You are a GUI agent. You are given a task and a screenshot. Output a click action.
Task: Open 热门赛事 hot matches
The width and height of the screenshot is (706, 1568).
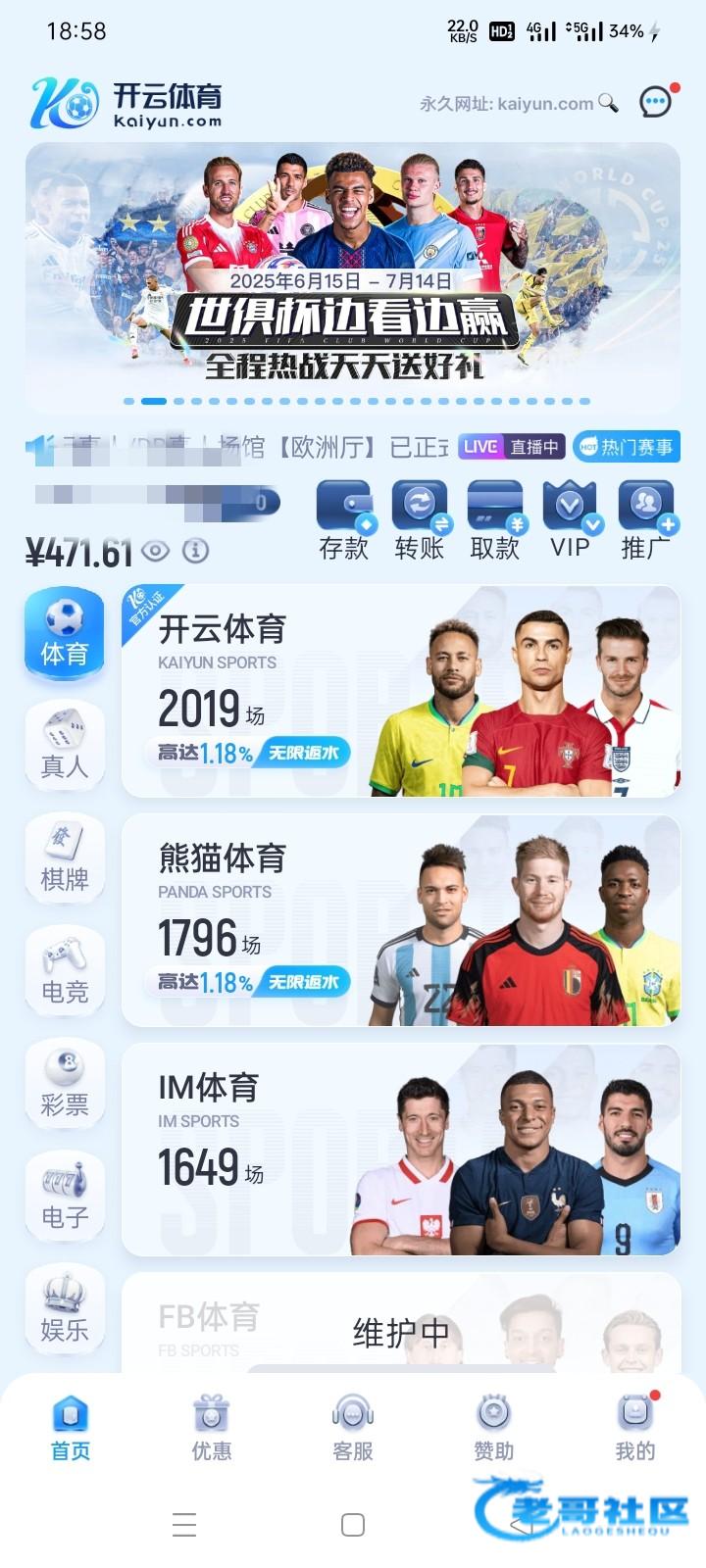[627, 447]
